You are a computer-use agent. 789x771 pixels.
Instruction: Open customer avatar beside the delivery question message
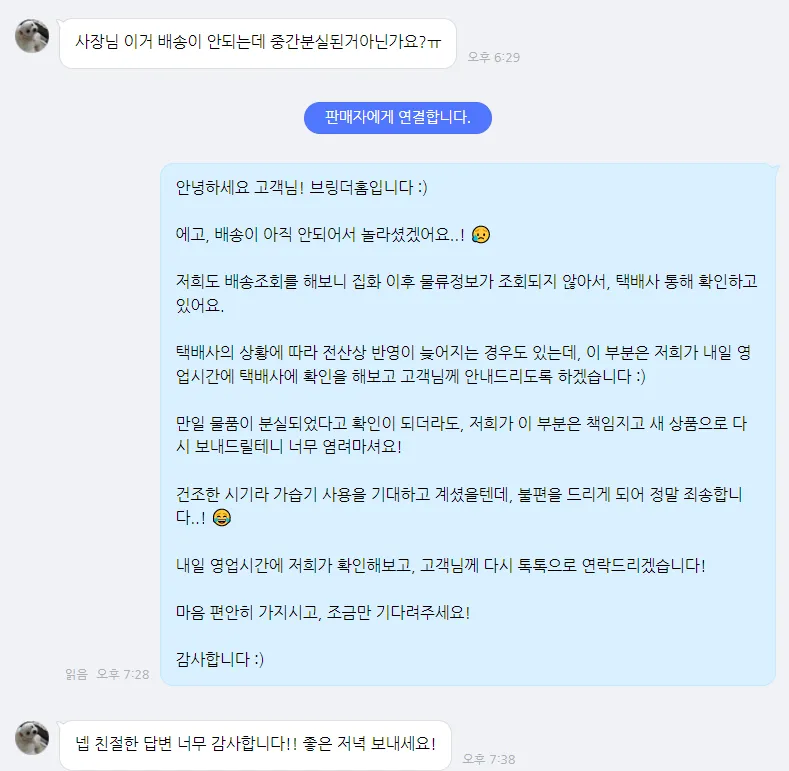(x=32, y=36)
